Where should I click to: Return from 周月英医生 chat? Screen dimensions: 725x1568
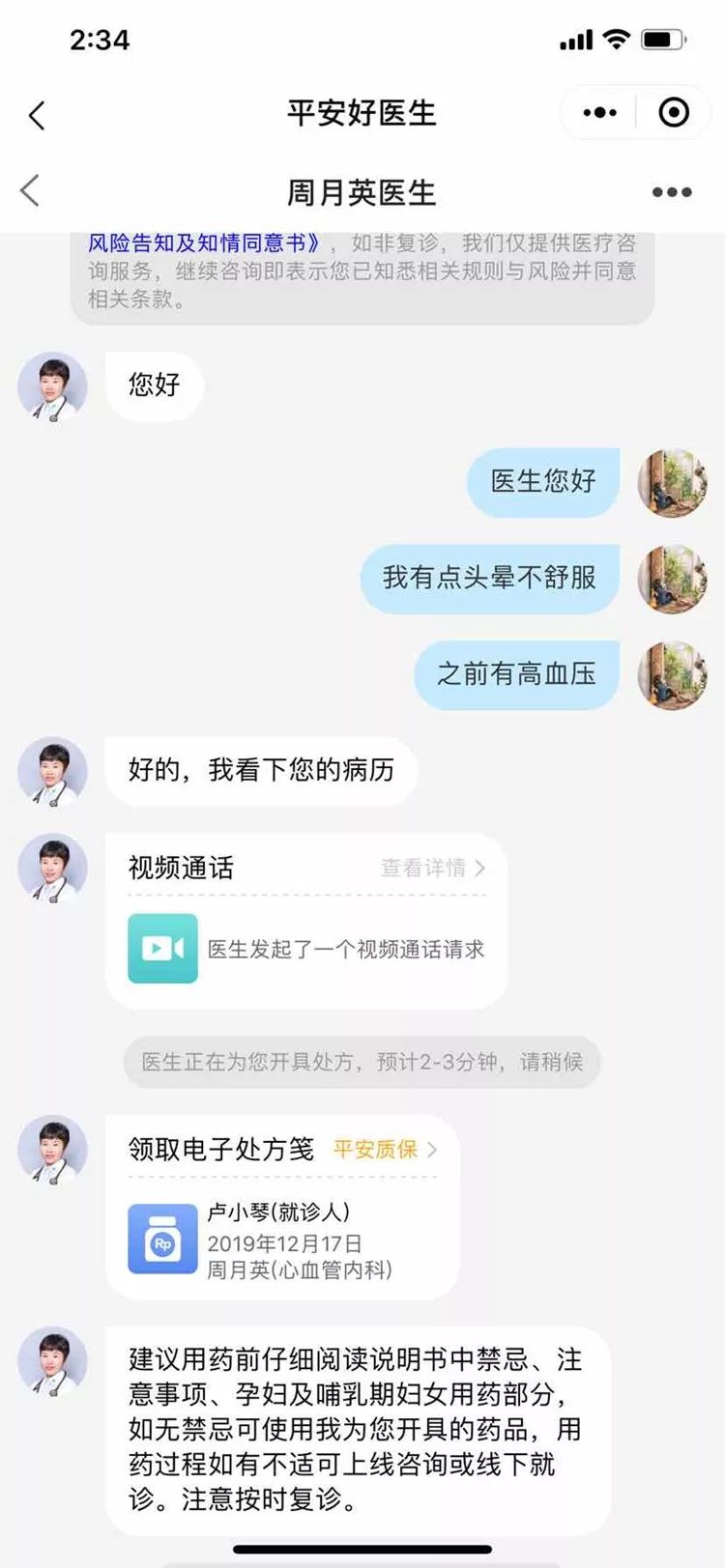(x=30, y=190)
